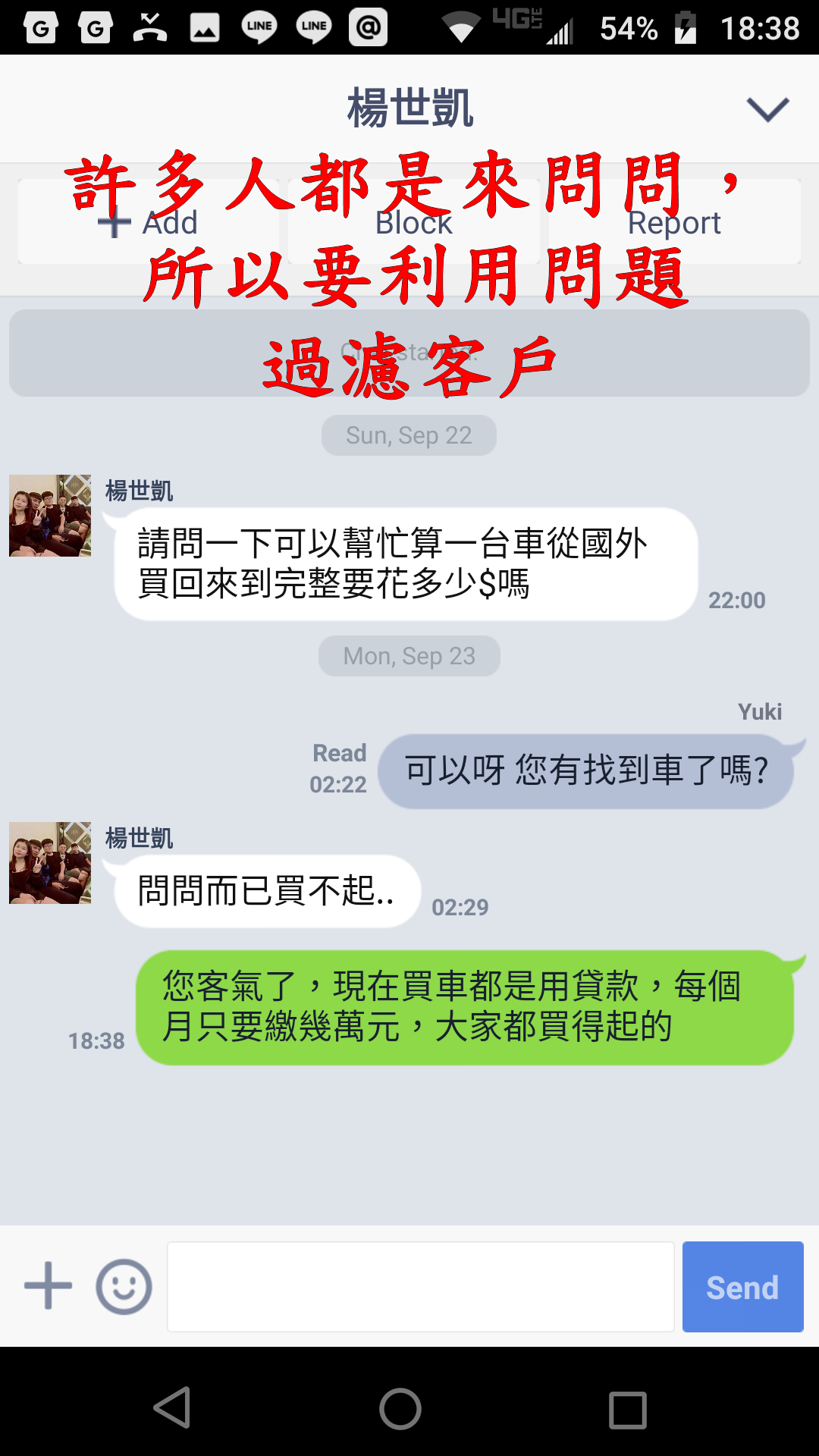Block this contact
Image resolution: width=819 pixels, height=1456 pixels.
tap(413, 221)
